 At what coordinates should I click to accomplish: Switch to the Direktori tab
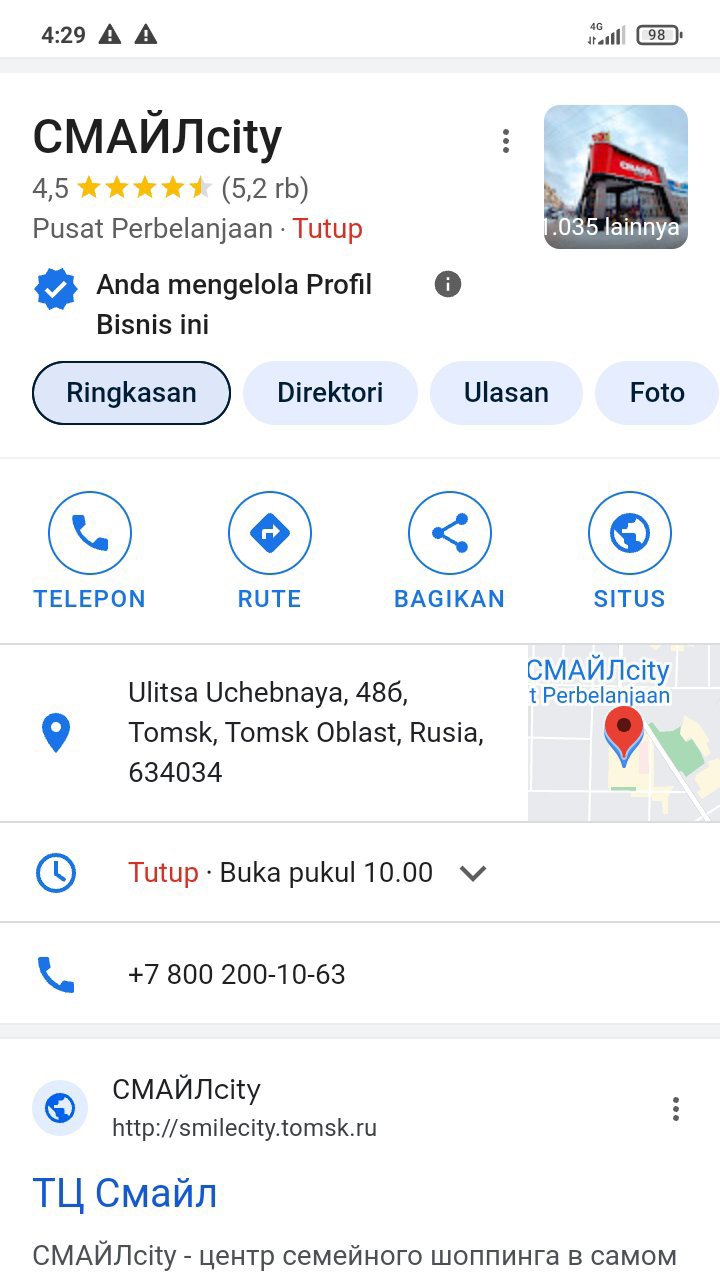coord(330,393)
